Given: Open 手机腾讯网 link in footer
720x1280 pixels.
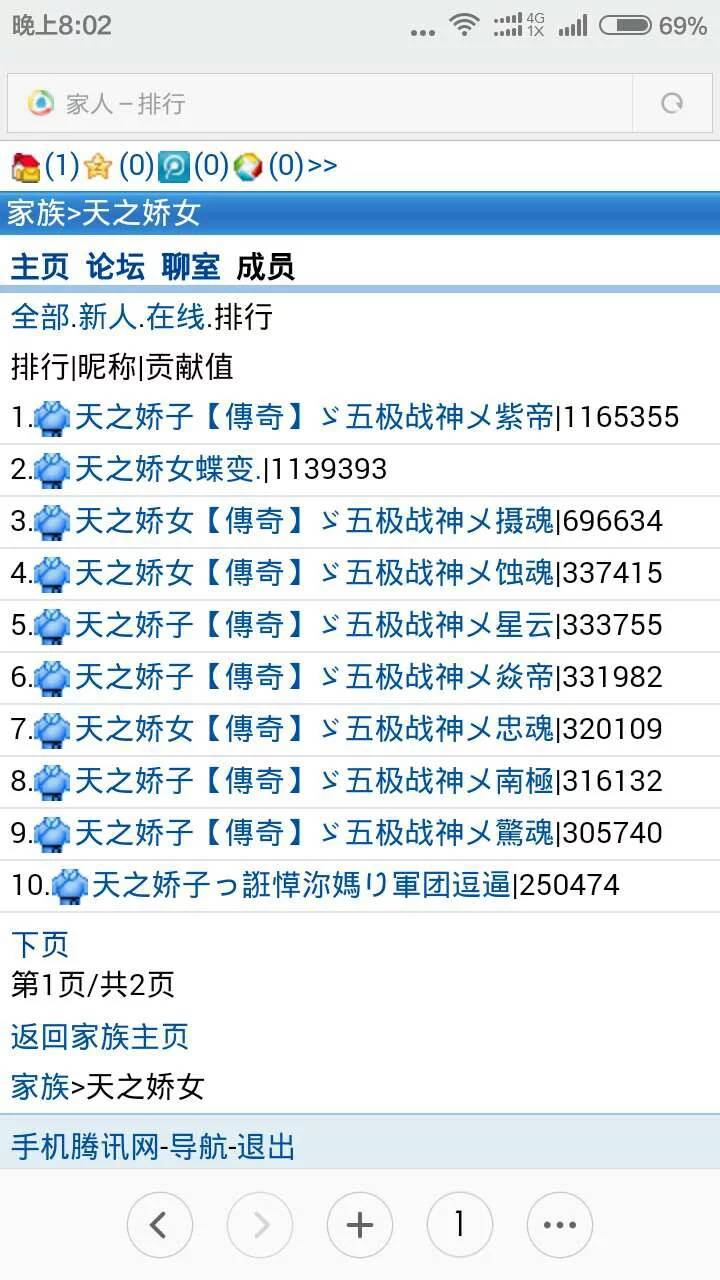Looking at the screenshot, I should pos(84,1147).
